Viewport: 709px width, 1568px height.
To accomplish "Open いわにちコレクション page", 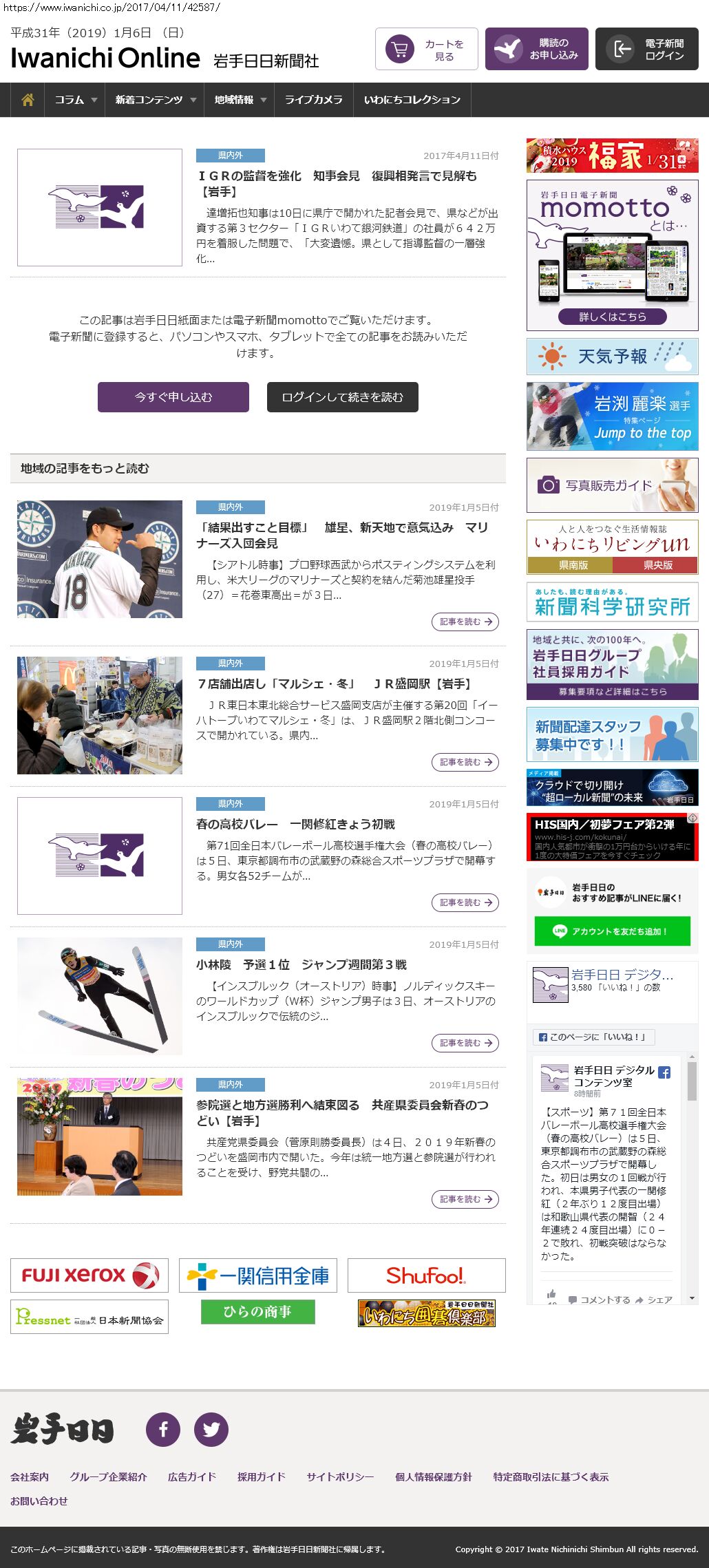I will [412, 100].
